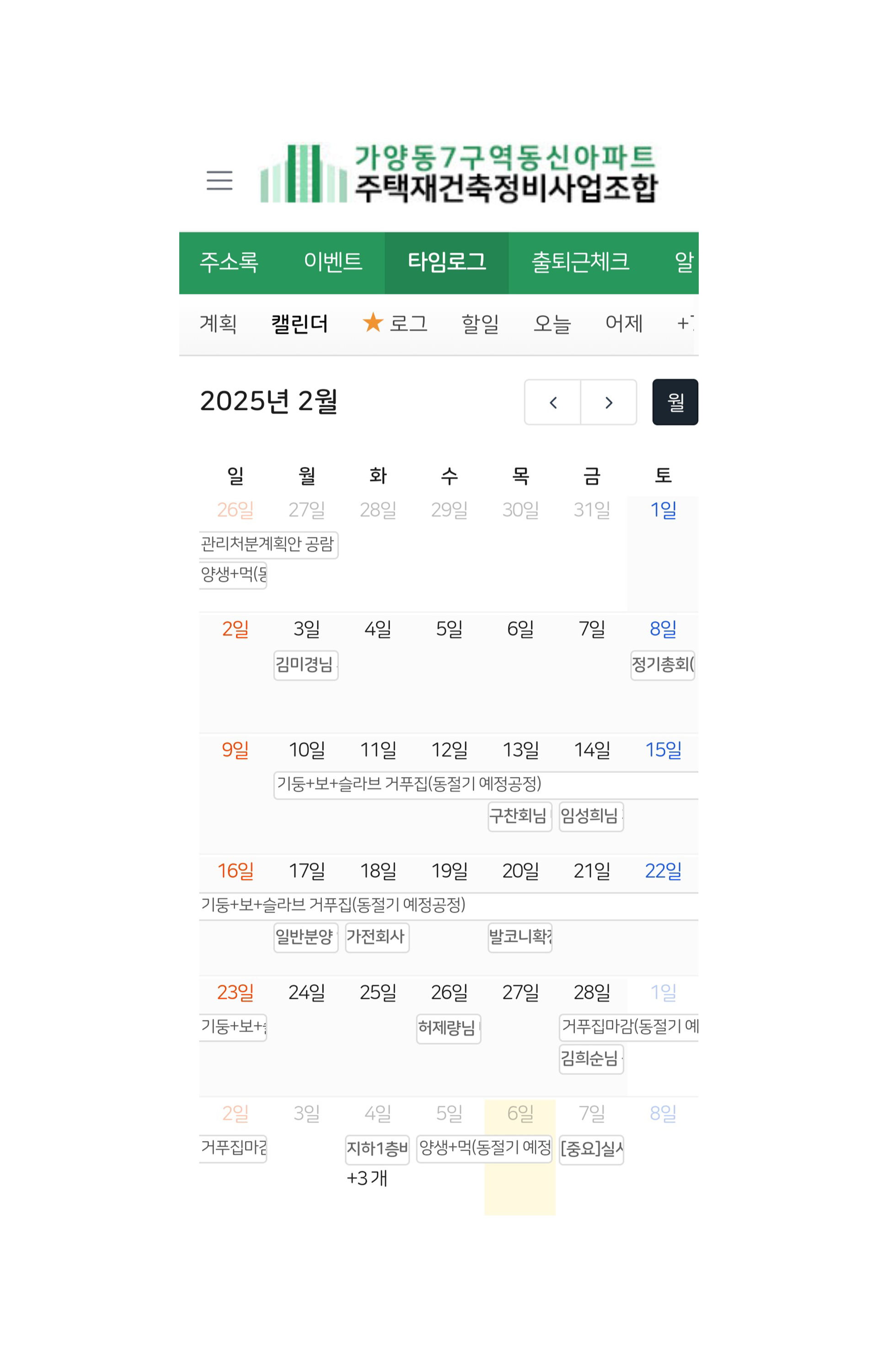
Task: Select the 계획 sub-tab
Action: coord(218,324)
